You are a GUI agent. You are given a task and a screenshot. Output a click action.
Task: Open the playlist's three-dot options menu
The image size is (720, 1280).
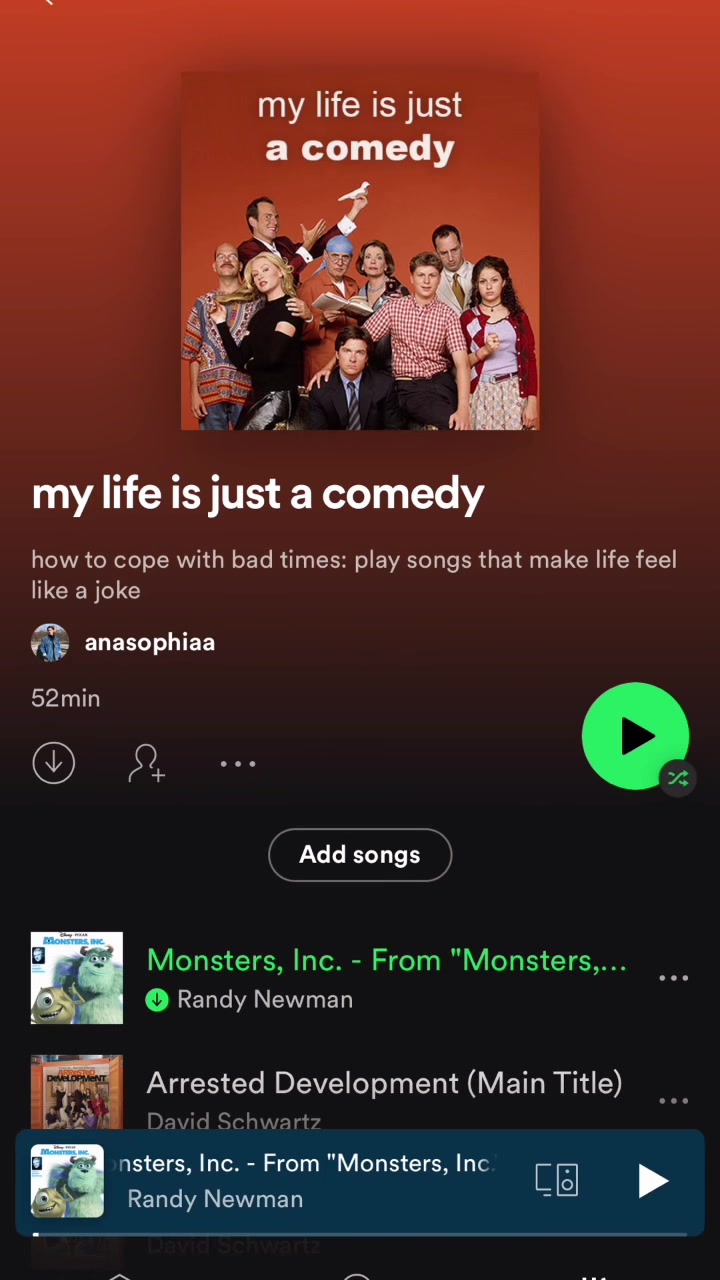(x=238, y=764)
